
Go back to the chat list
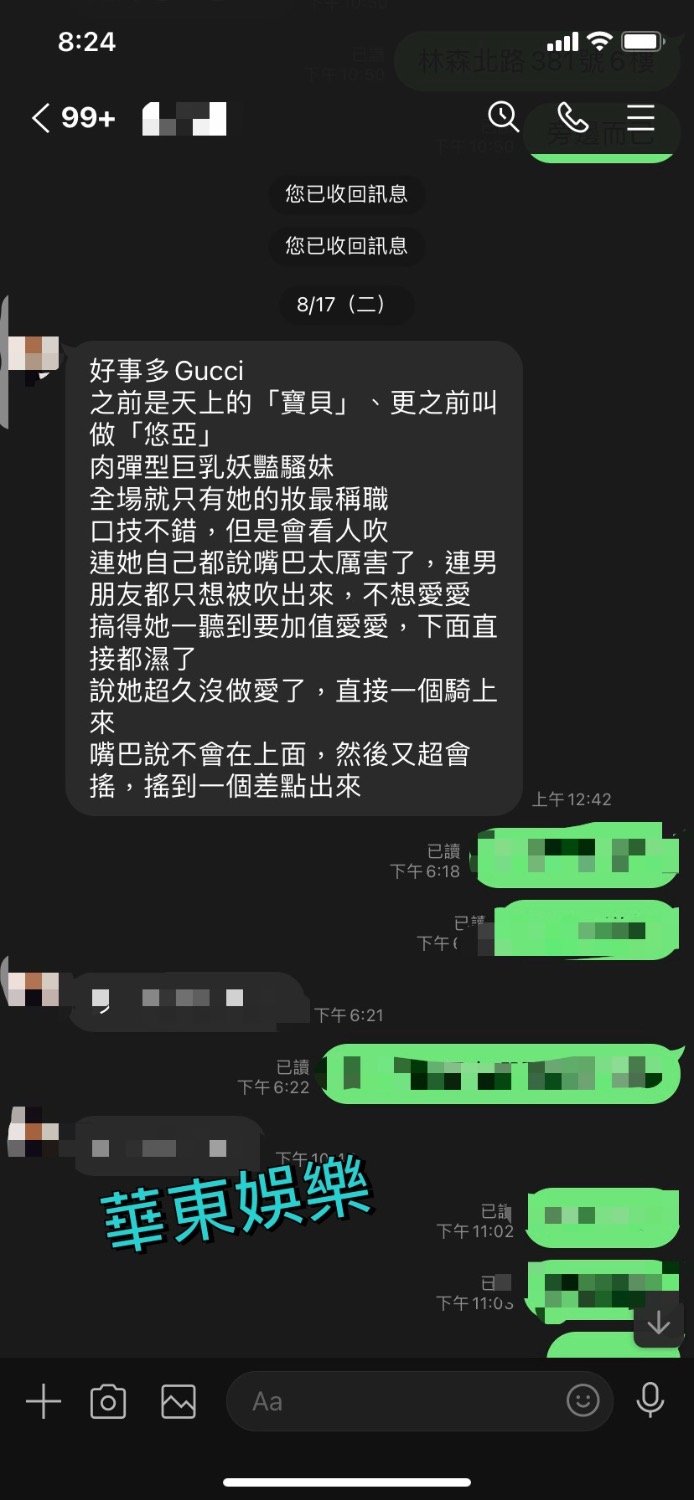pos(40,119)
